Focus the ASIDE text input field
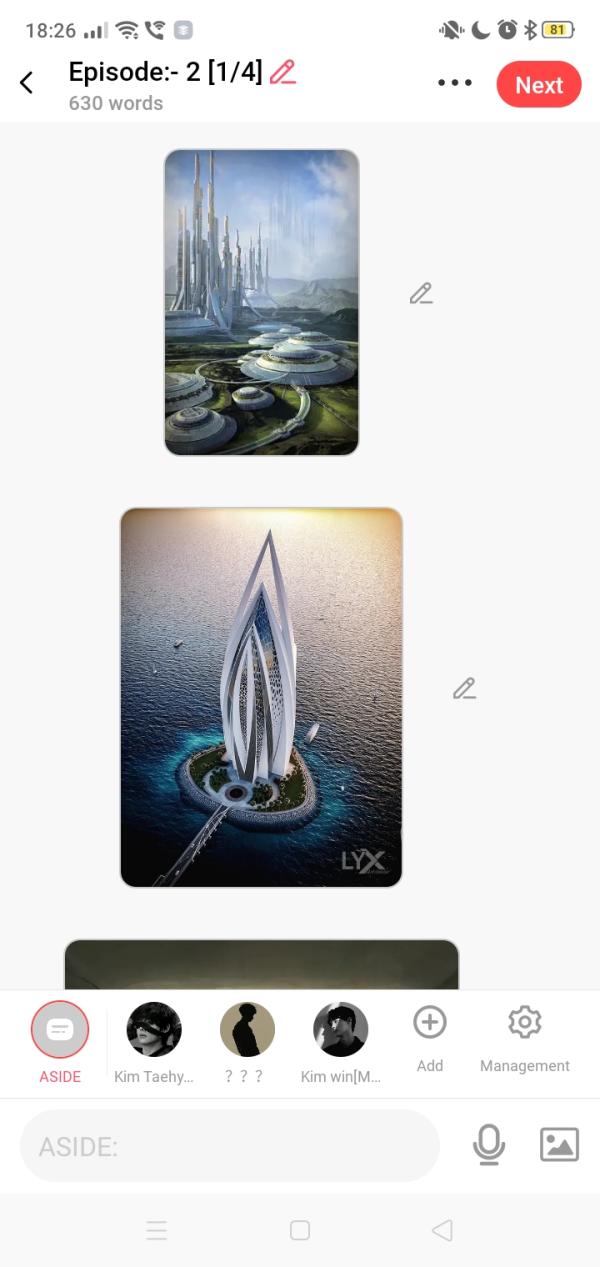600x1267 pixels. tap(230, 1146)
